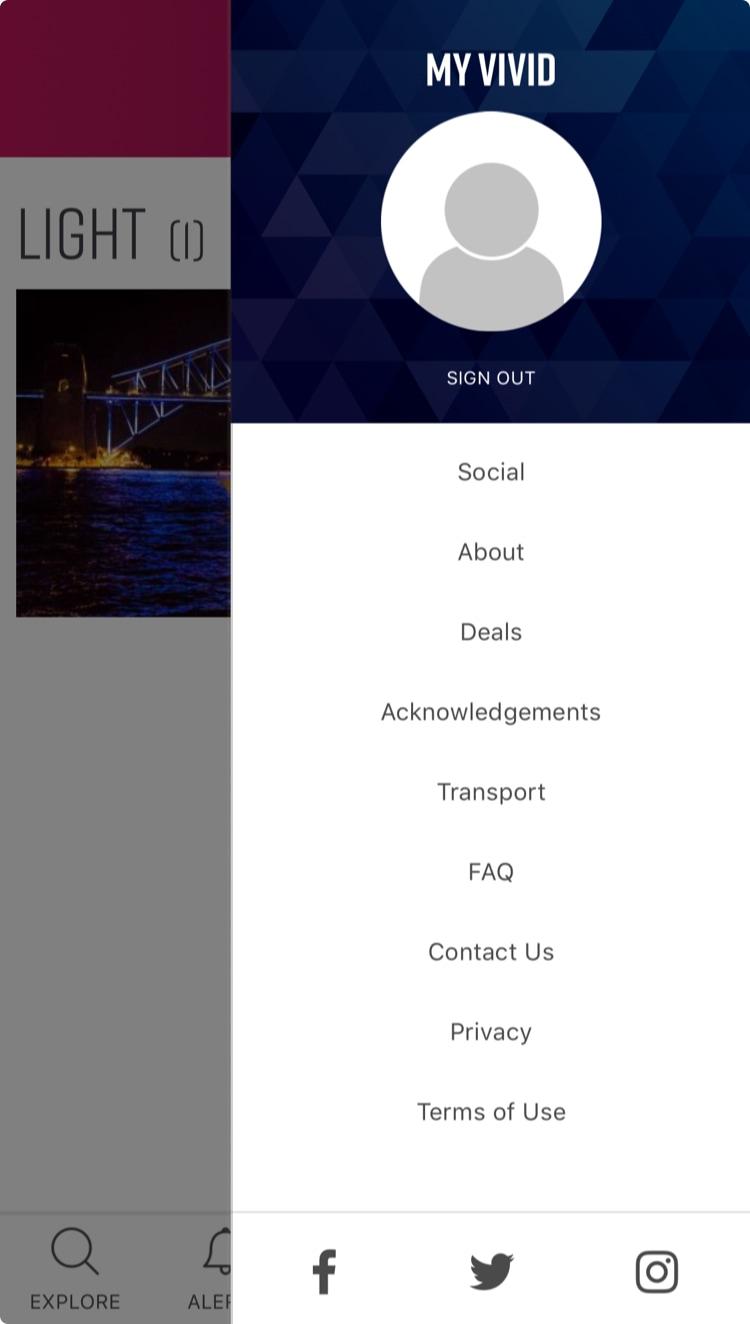The height and width of the screenshot is (1324, 750).
Task: Visit the Facebook page
Action: point(324,1272)
